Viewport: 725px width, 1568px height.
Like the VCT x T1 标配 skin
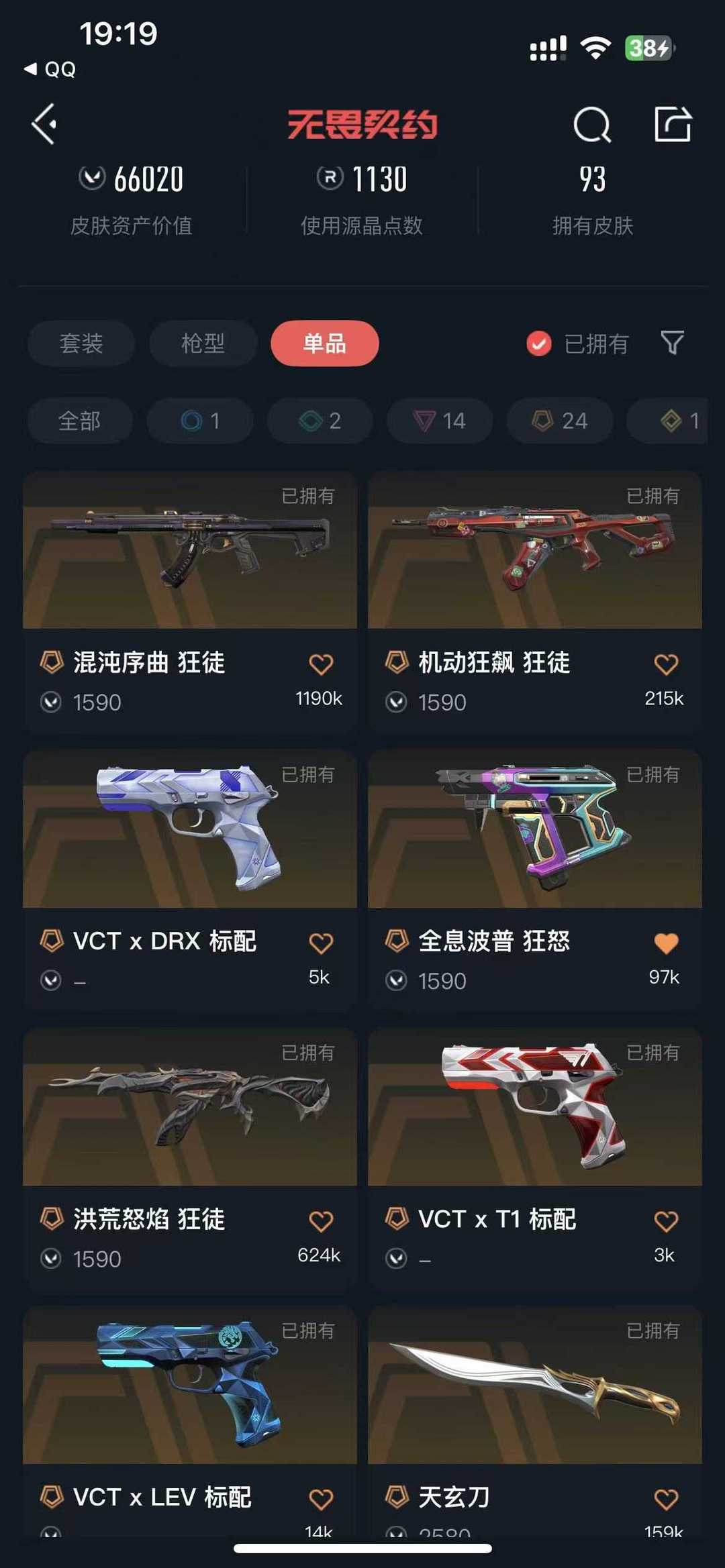click(x=666, y=1221)
